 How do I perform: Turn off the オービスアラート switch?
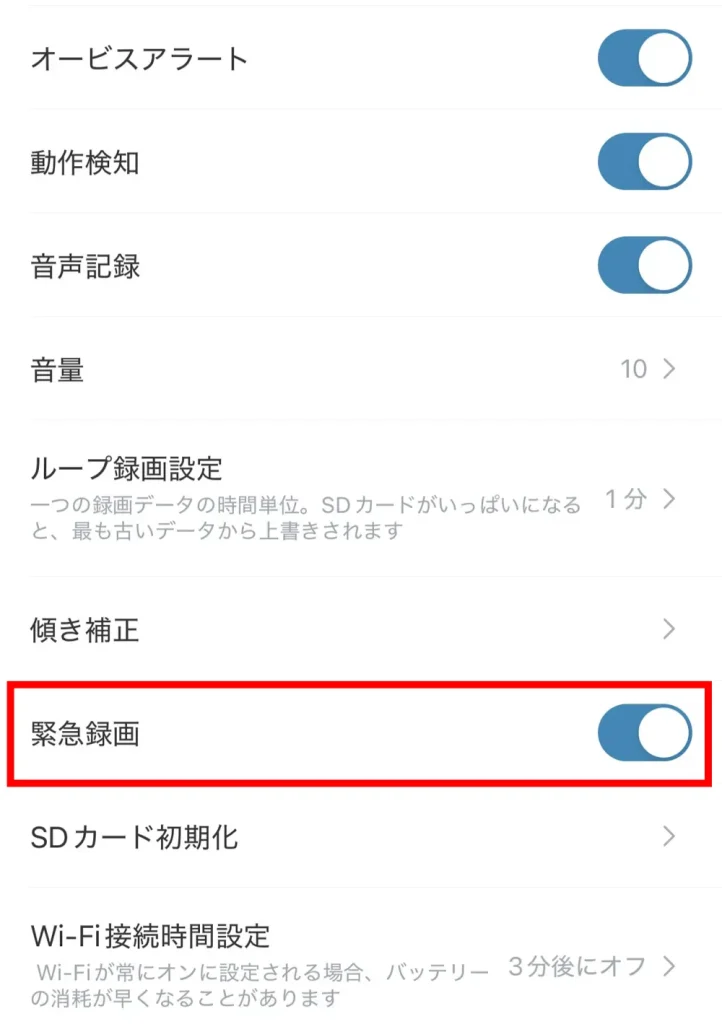(644, 58)
